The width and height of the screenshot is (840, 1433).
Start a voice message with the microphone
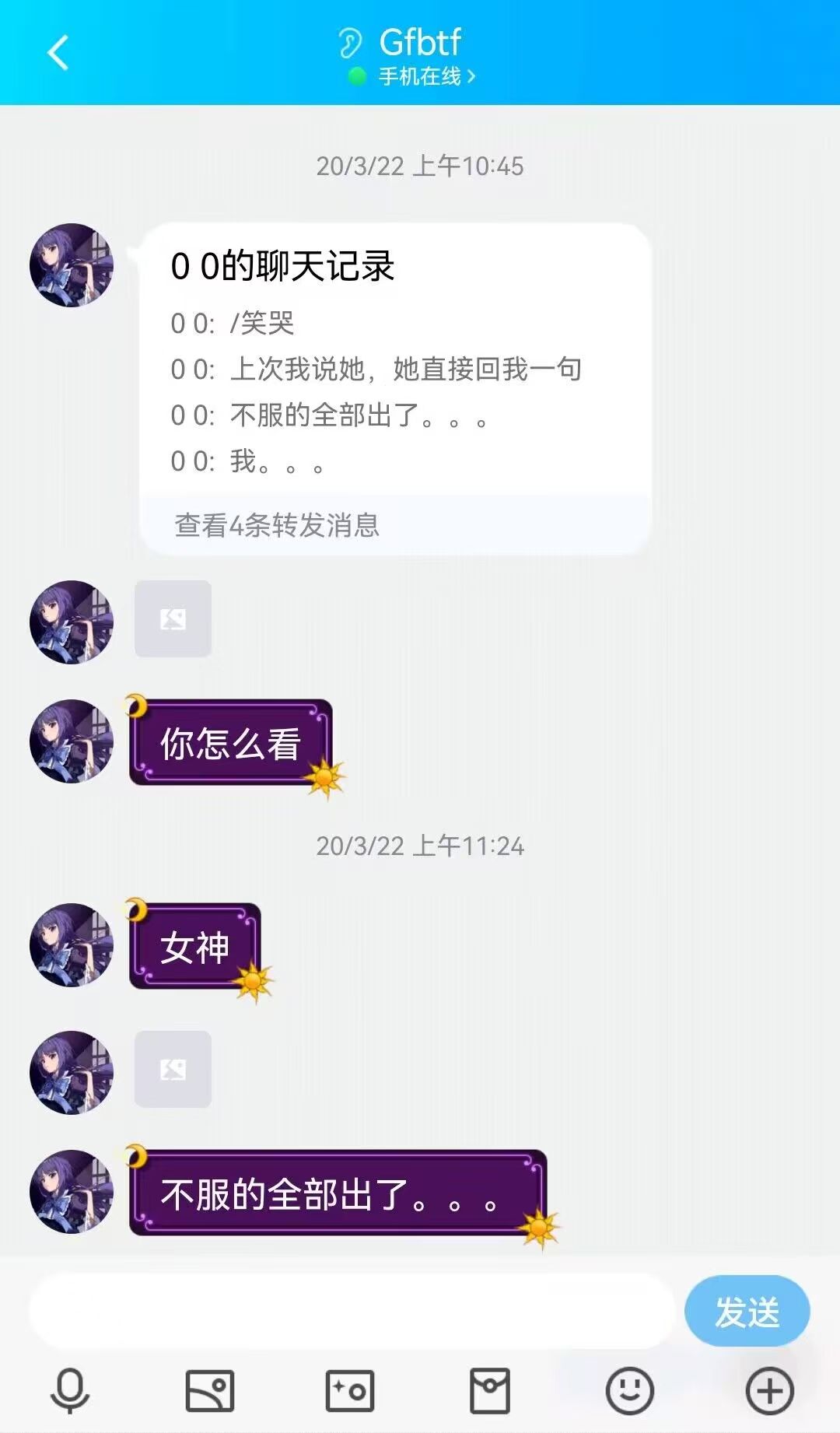(x=70, y=1391)
